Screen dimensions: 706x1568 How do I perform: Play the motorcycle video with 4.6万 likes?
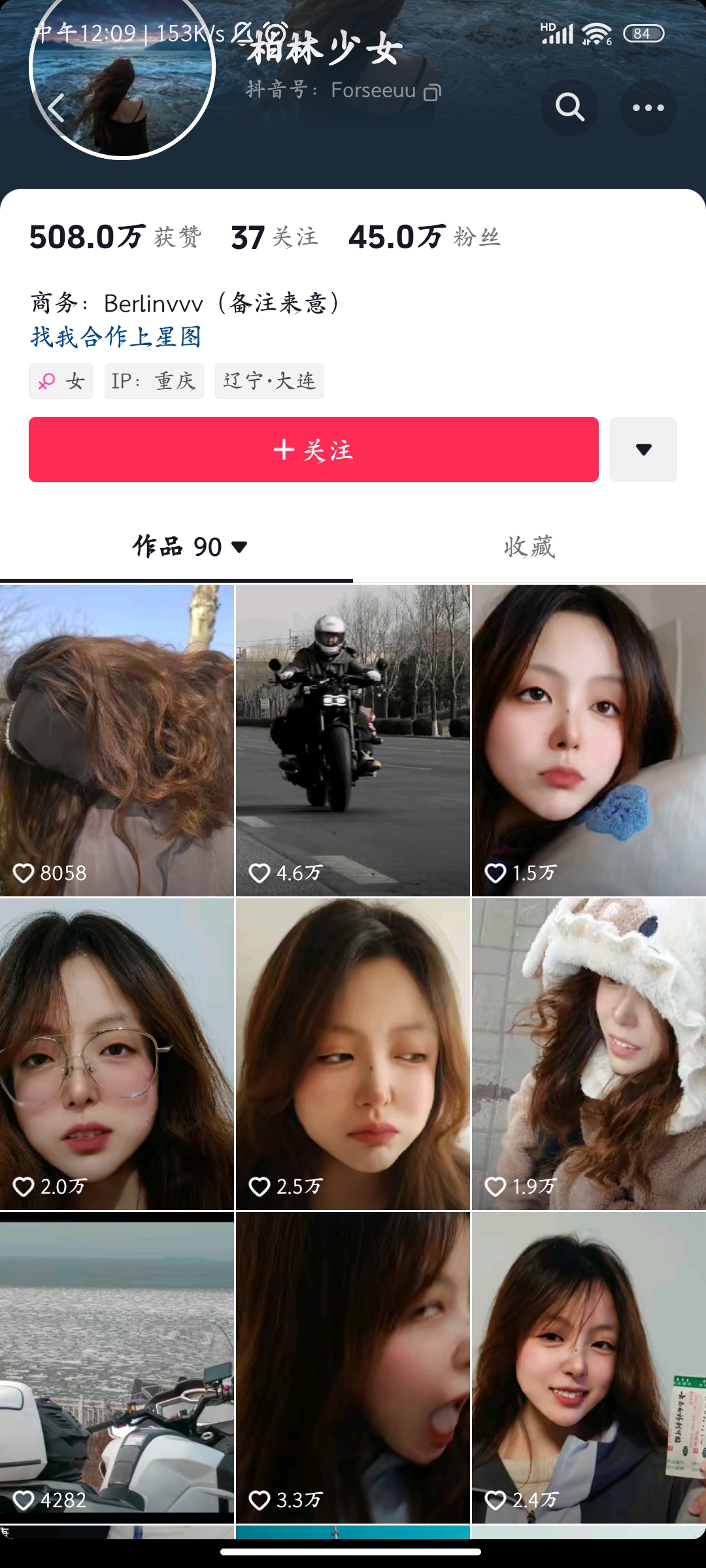353,740
